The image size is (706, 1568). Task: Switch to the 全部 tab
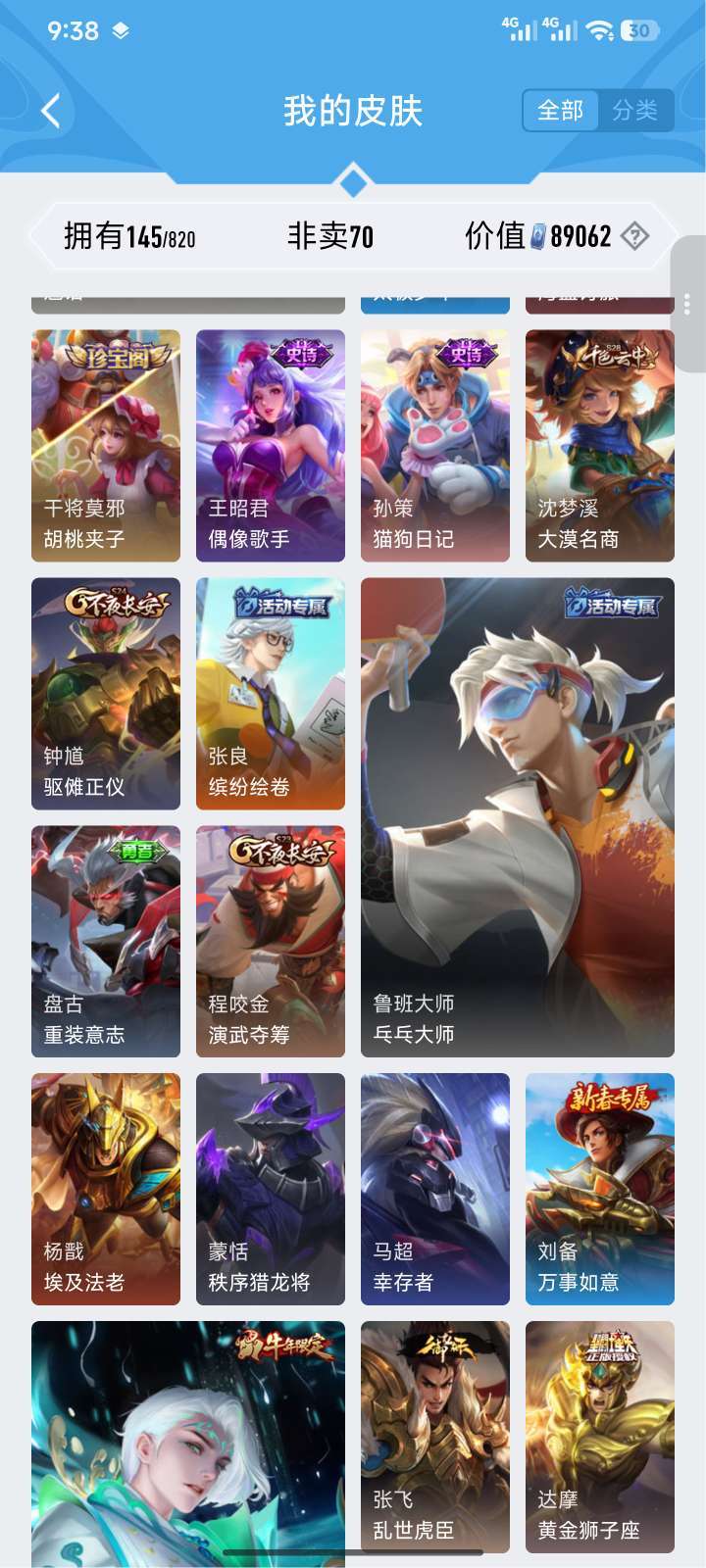click(x=561, y=111)
